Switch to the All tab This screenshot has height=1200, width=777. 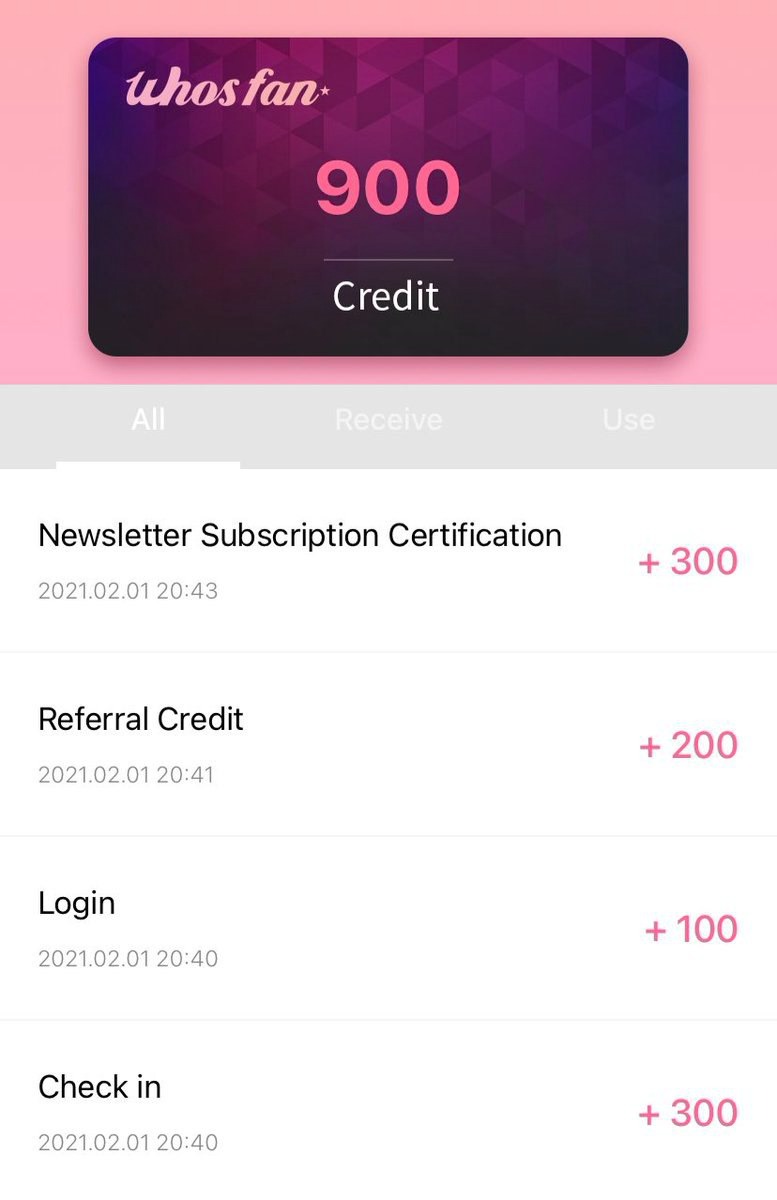pyautogui.click(x=148, y=420)
